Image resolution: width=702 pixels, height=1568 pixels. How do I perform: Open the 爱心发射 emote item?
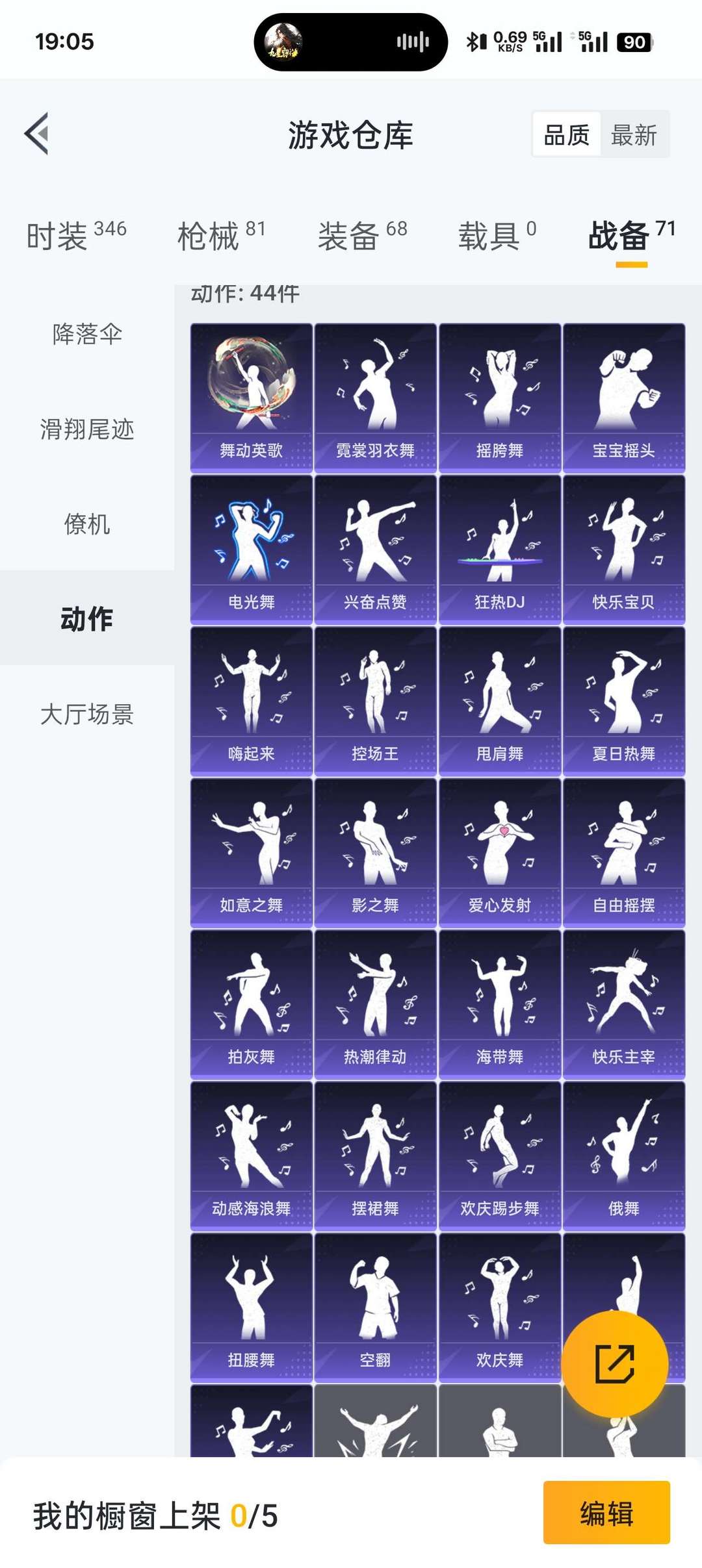[500, 853]
